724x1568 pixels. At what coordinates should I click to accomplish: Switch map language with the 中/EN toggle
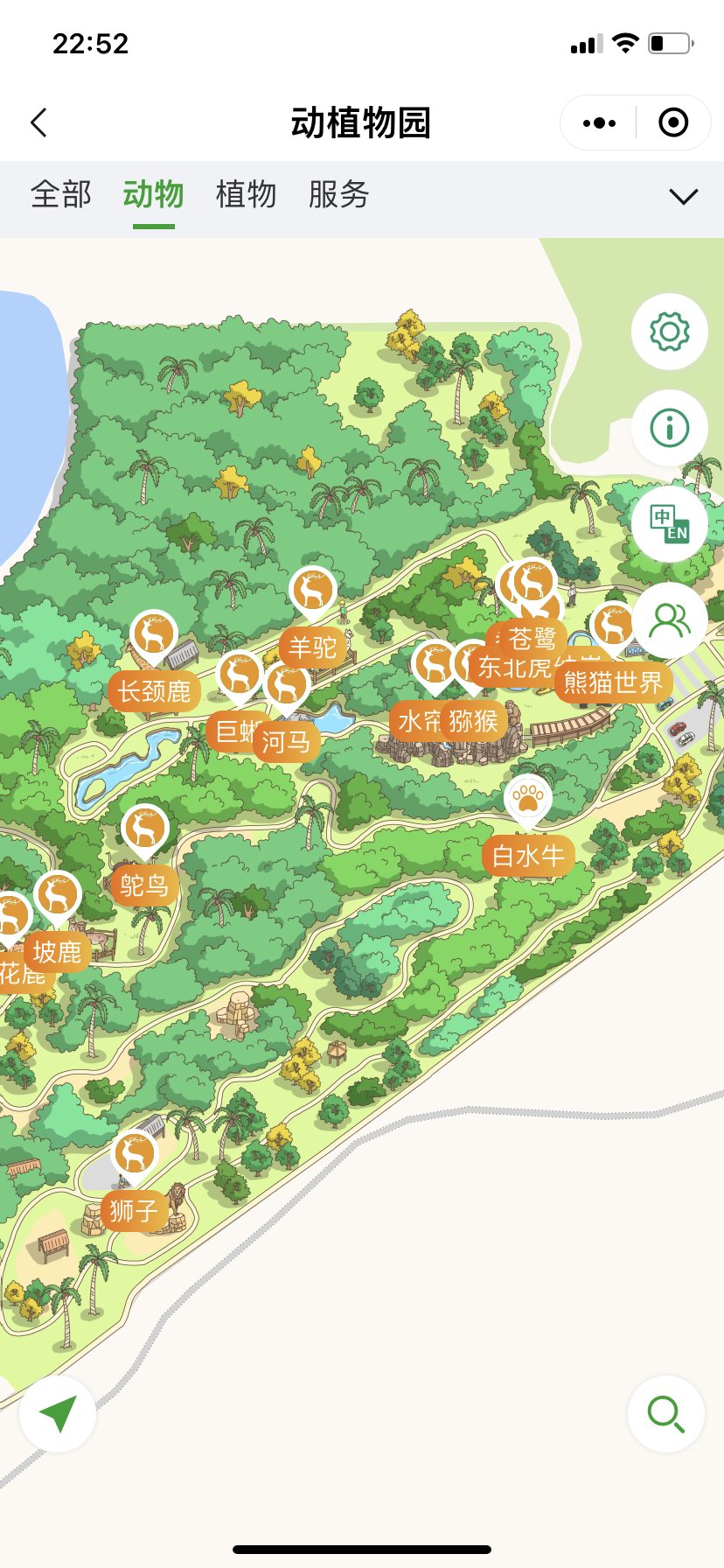click(668, 523)
